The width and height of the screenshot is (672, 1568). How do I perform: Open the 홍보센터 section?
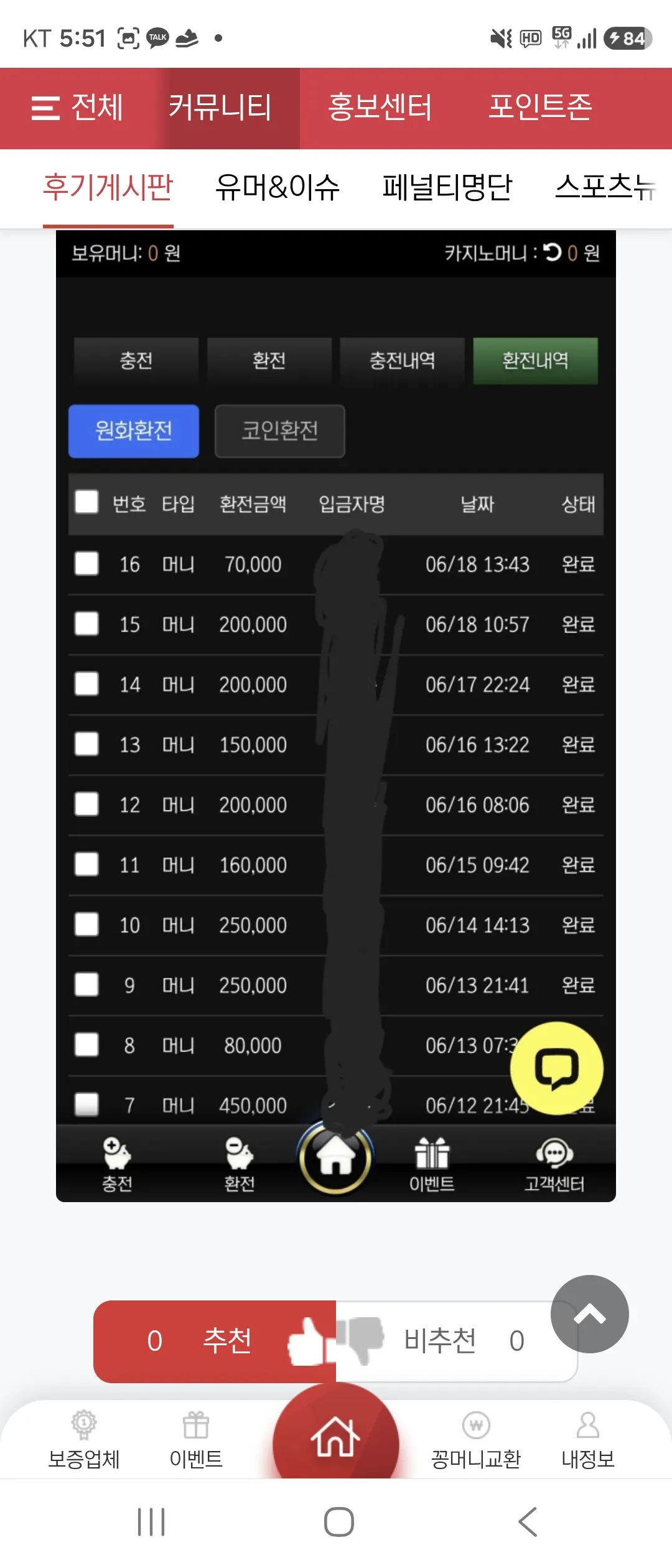coord(380,108)
